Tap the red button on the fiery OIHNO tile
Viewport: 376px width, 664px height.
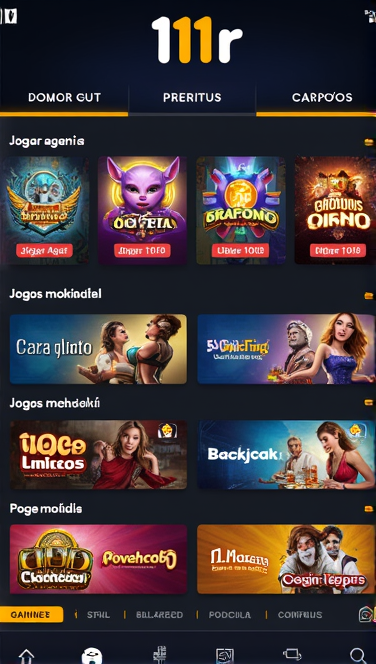pos(337,250)
